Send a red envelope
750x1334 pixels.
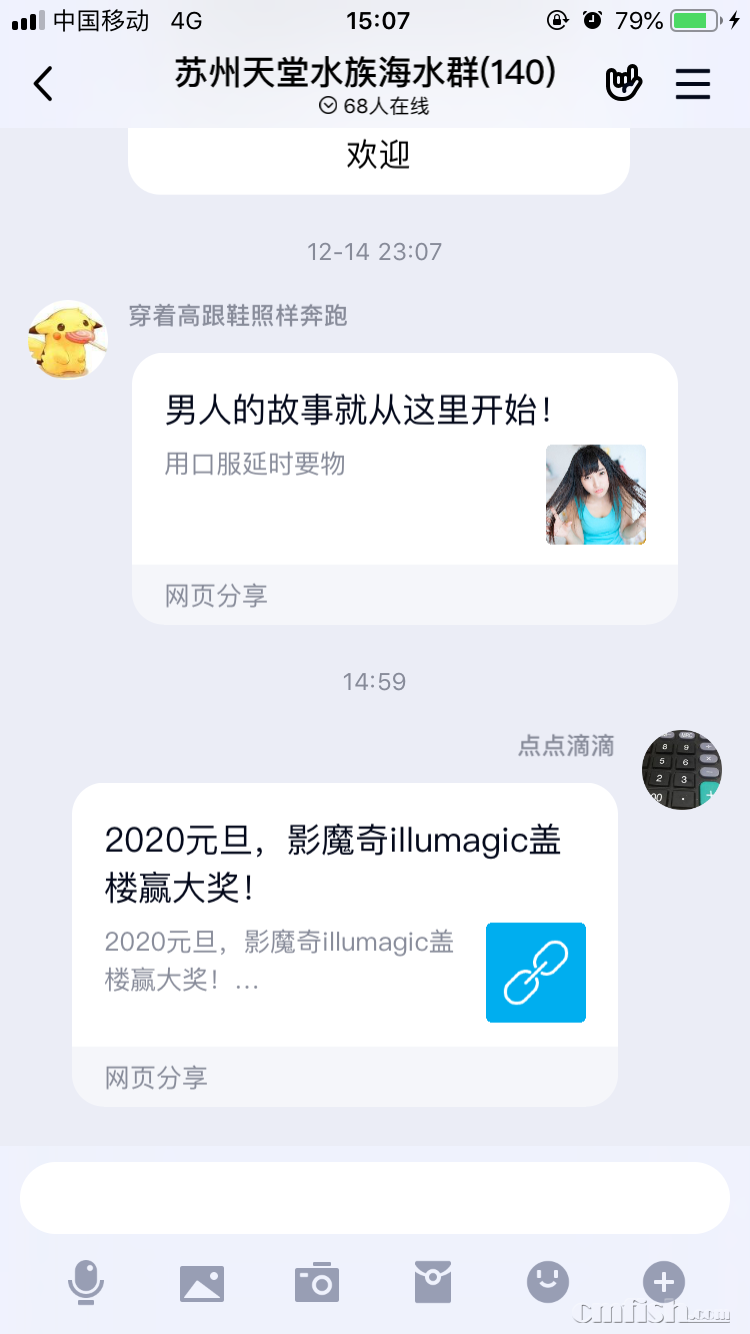[433, 1282]
